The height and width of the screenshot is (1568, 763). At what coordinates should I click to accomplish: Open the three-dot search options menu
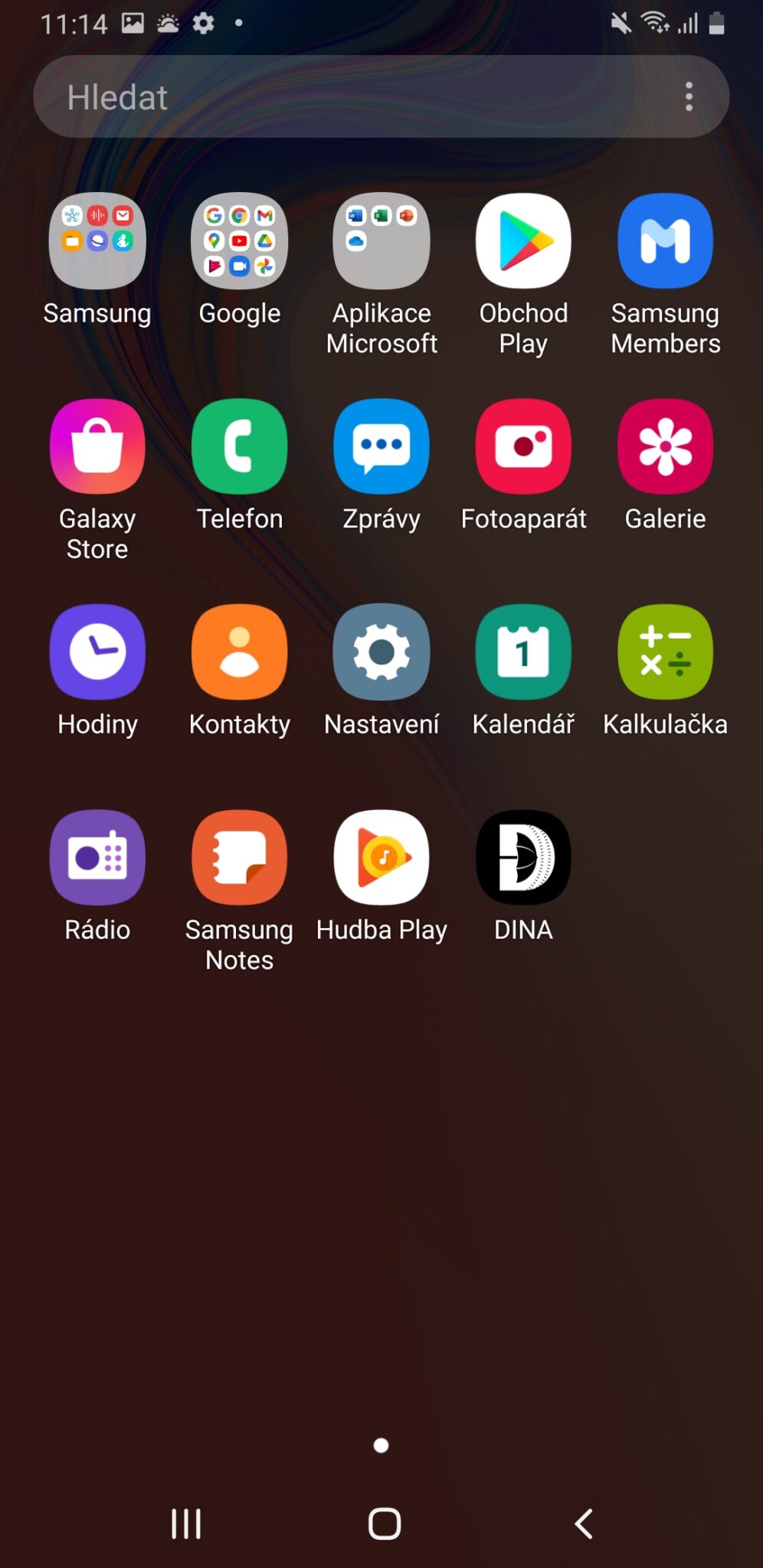(689, 96)
